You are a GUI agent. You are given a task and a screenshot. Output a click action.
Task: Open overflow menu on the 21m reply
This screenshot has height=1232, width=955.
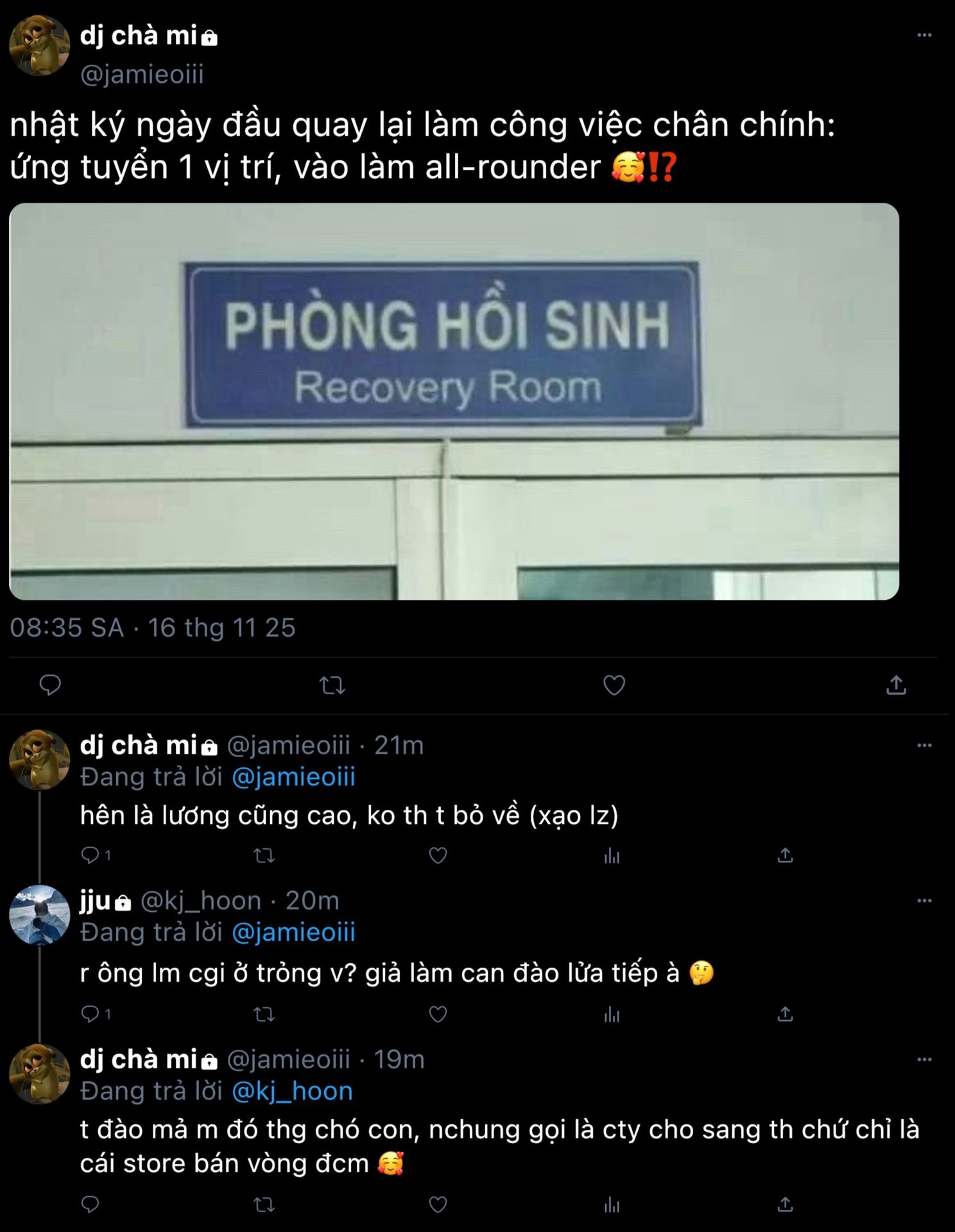pos(924,746)
